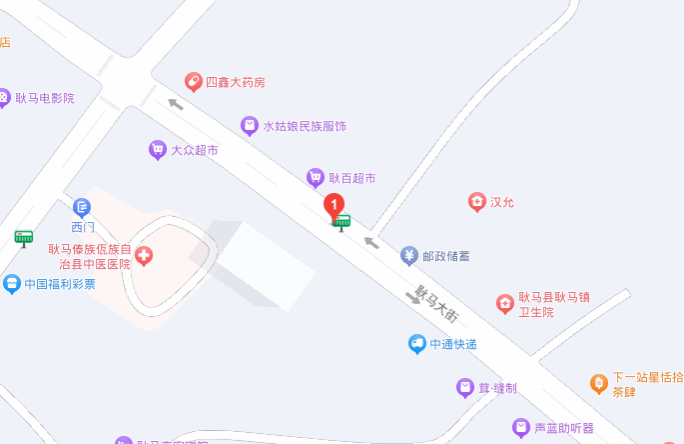Select the 大众超市 supermarket marker

click(x=157, y=150)
